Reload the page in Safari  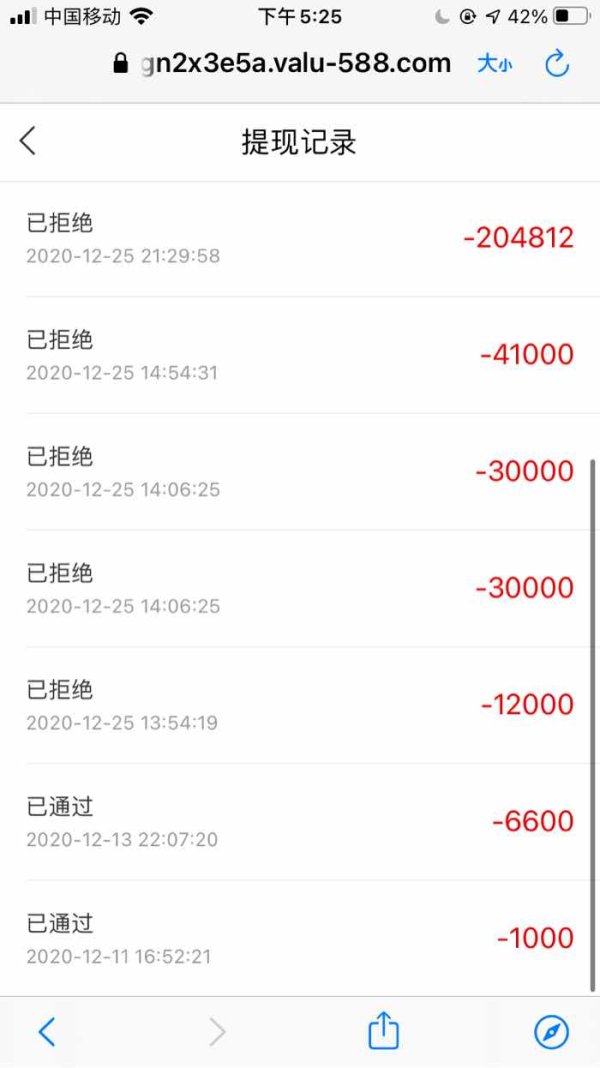pos(556,64)
